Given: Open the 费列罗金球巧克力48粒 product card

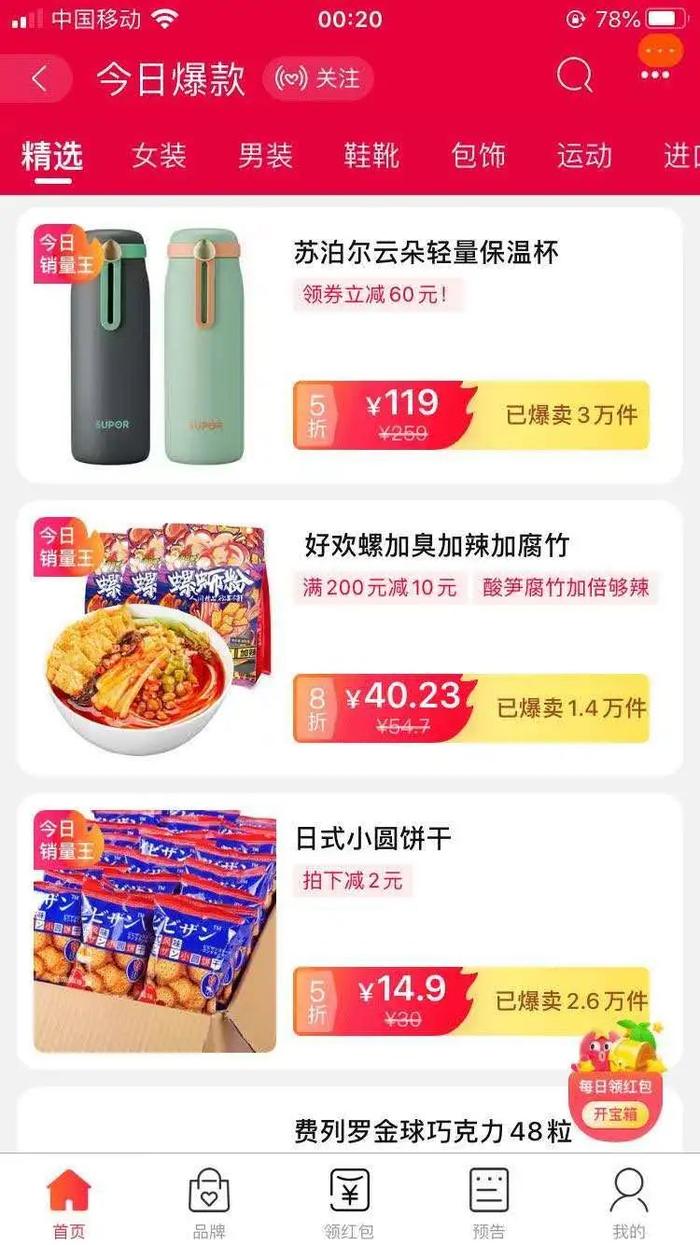Looking at the screenshot, I should (x=433, y=1131).
